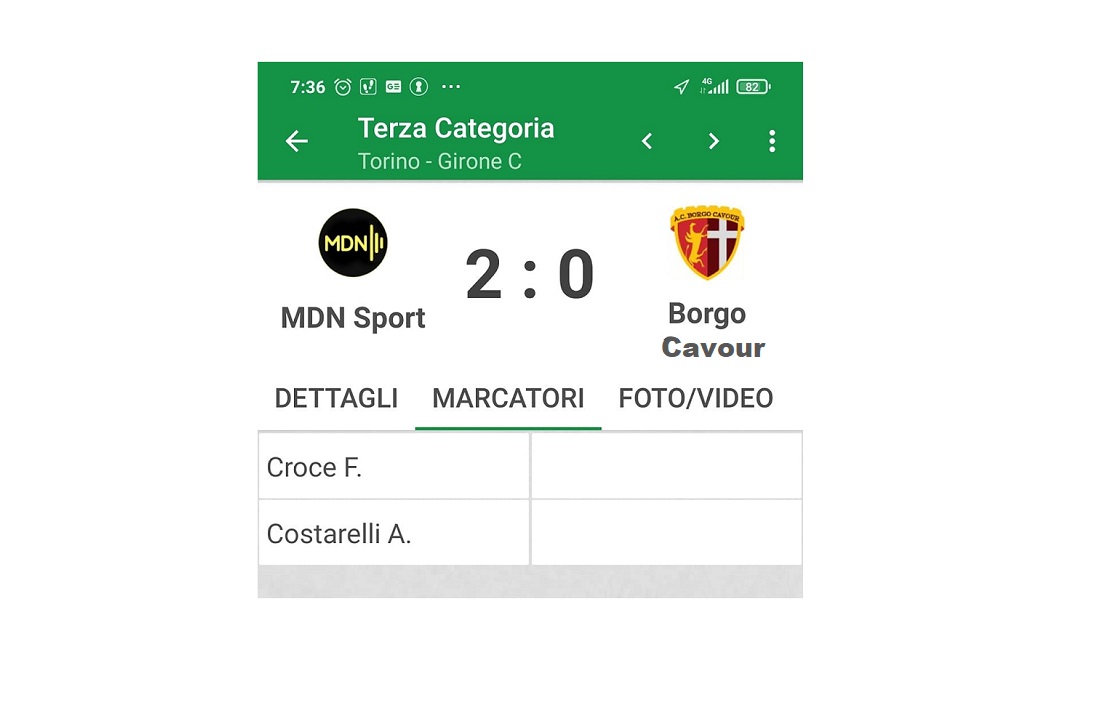
Task: Switch to the DETTAGLI tab
Action: click(x=336, y=398)
